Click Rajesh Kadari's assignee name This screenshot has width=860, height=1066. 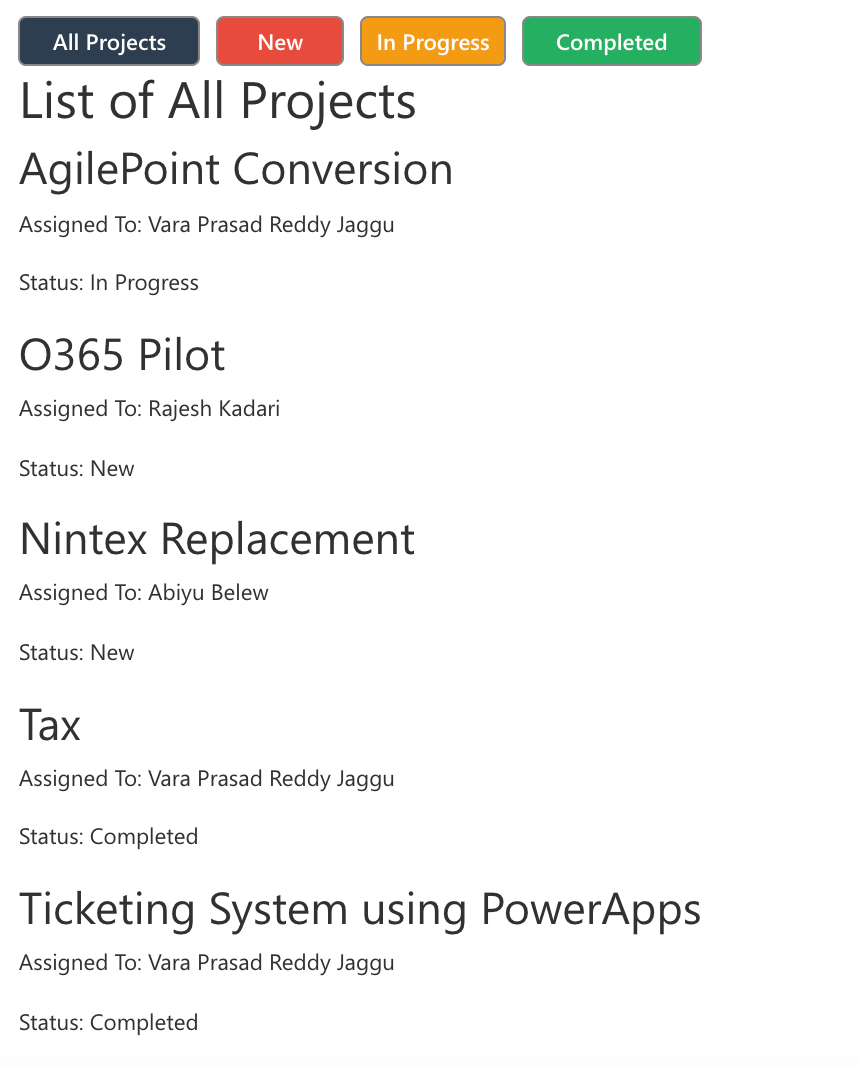[x=214, y=408]
